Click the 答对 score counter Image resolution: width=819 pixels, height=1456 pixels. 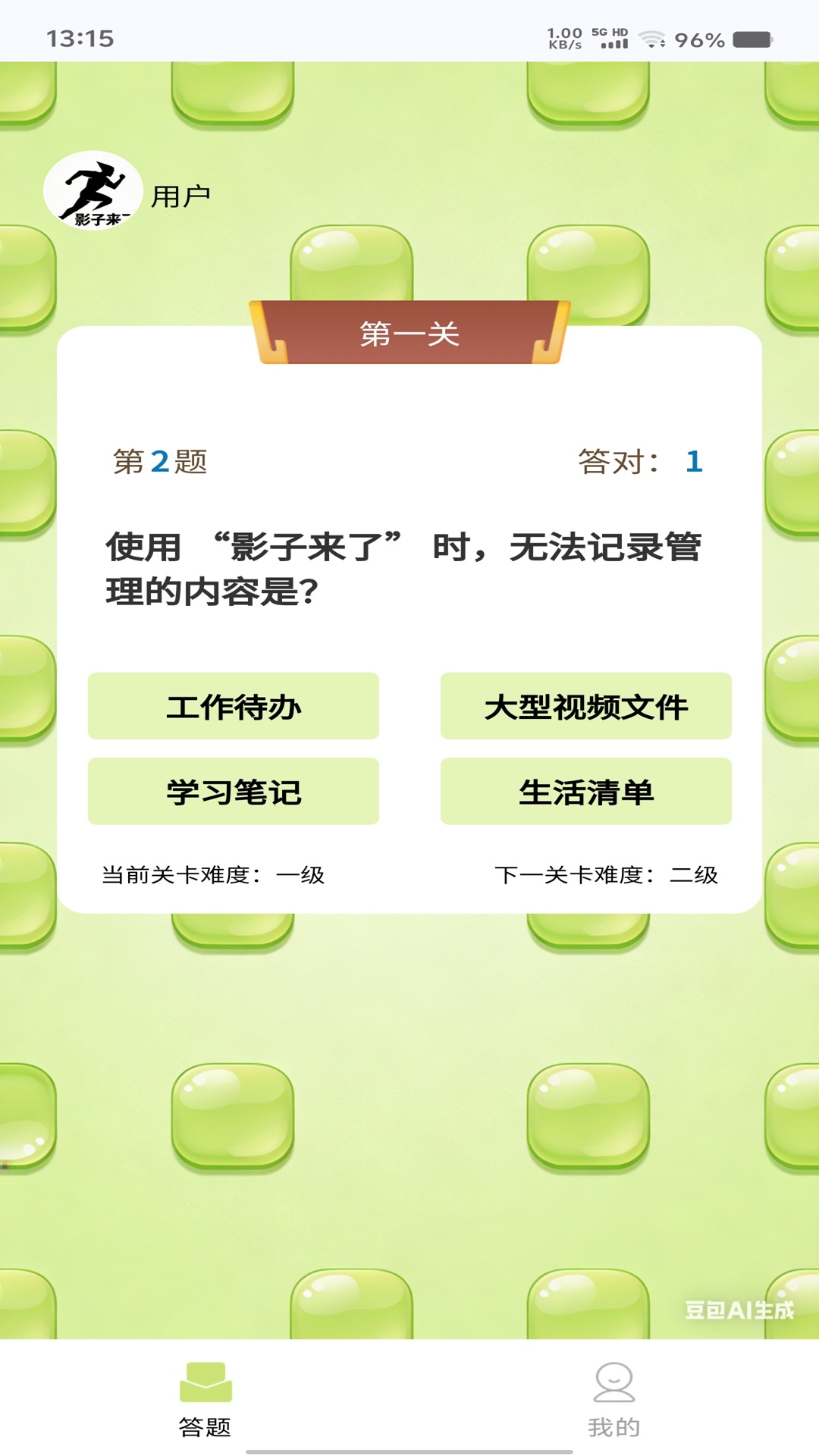[641, 460]
